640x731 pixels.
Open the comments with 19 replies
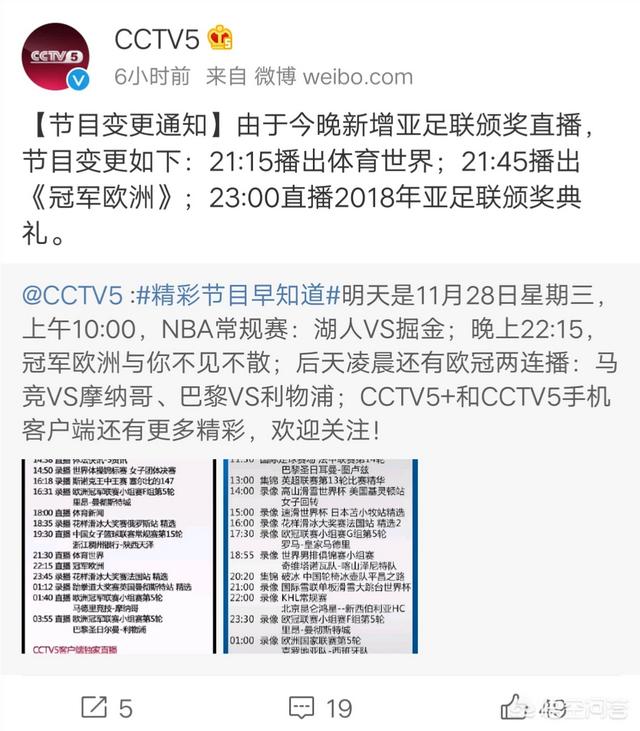coord(320,707)
